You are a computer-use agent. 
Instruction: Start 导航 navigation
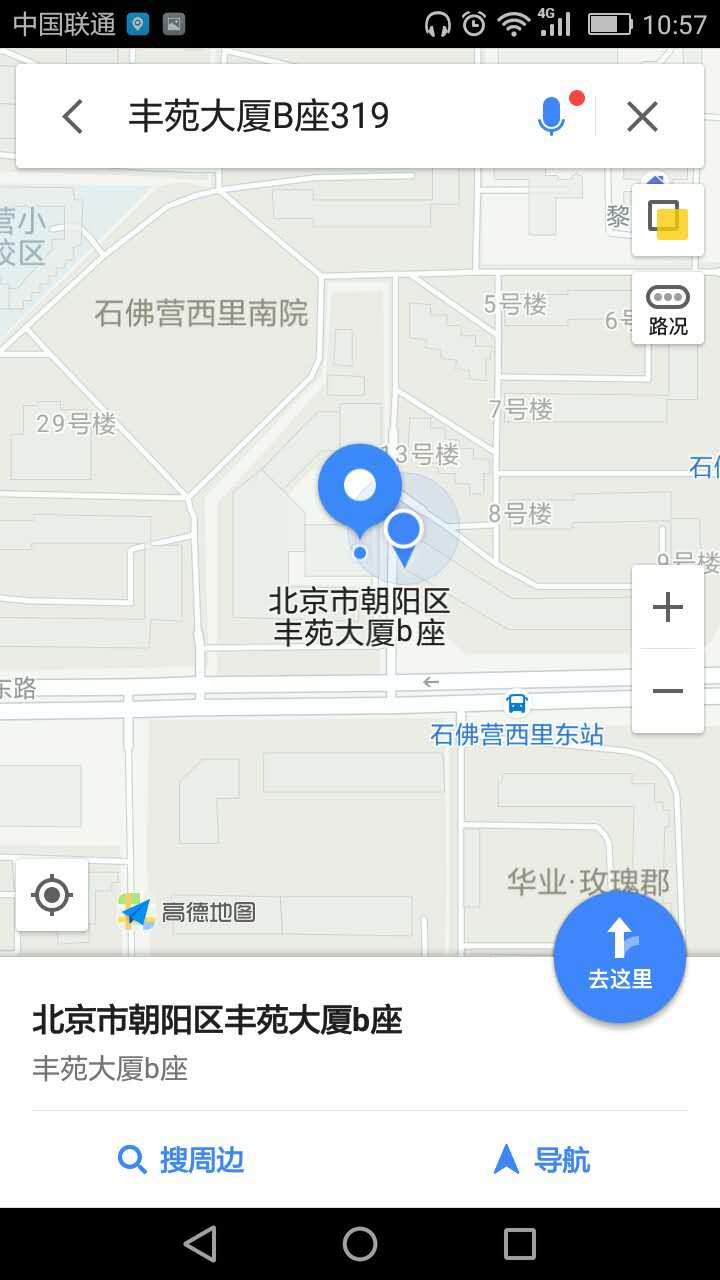coord(541,1160)
